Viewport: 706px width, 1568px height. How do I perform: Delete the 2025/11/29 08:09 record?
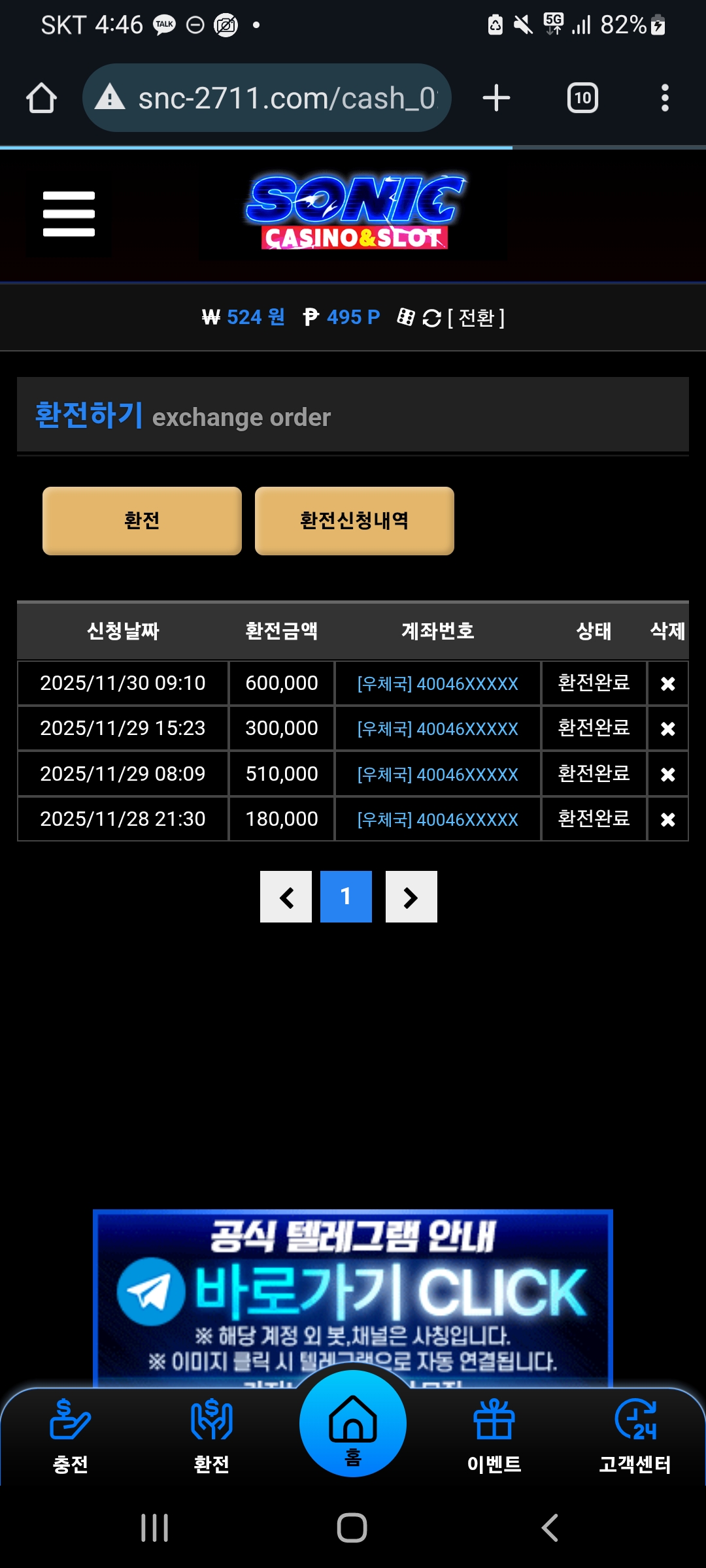pyautogui.click(x=667, y=774)
